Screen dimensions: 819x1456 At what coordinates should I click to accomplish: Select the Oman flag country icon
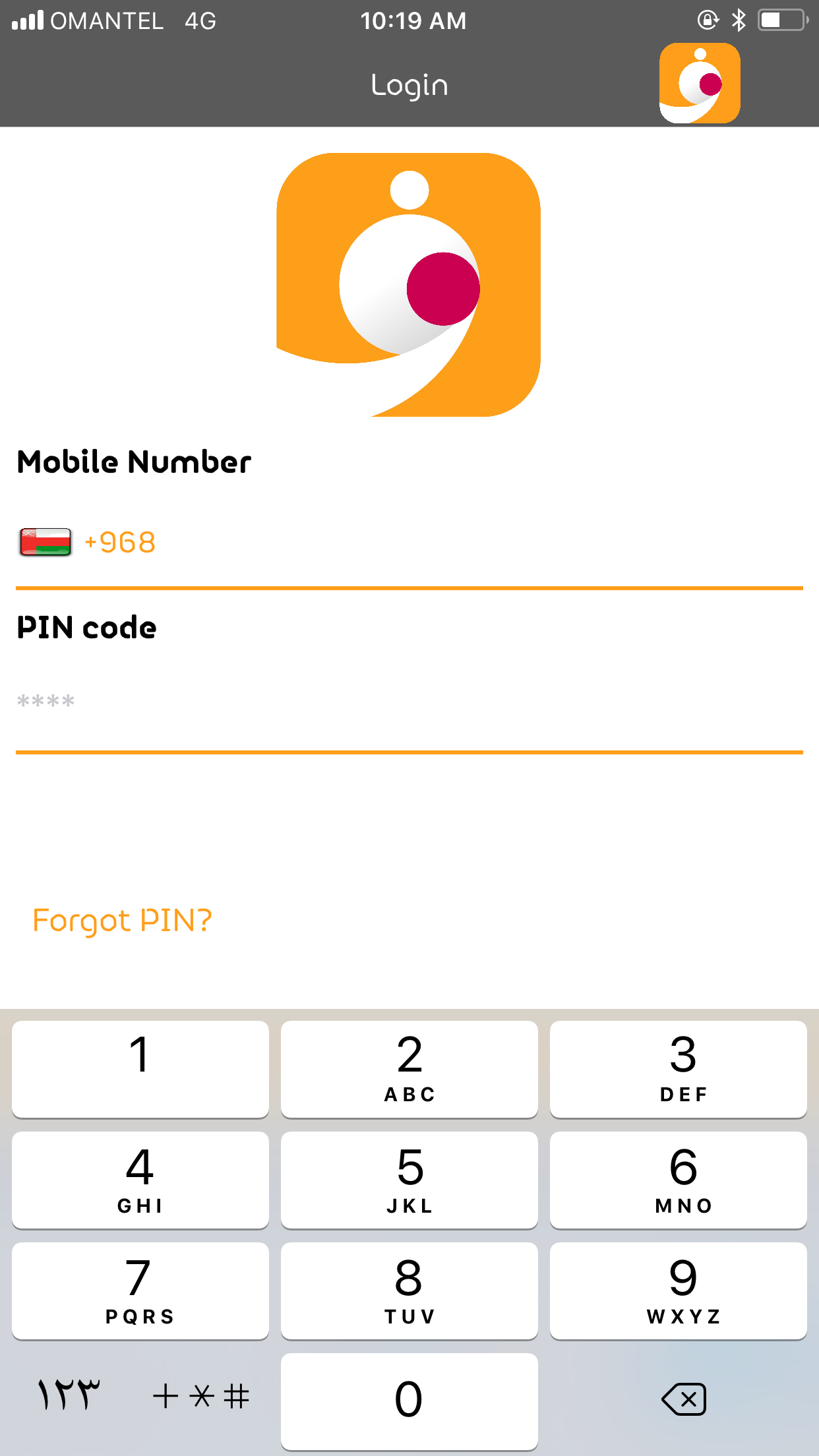click(44, 542)
